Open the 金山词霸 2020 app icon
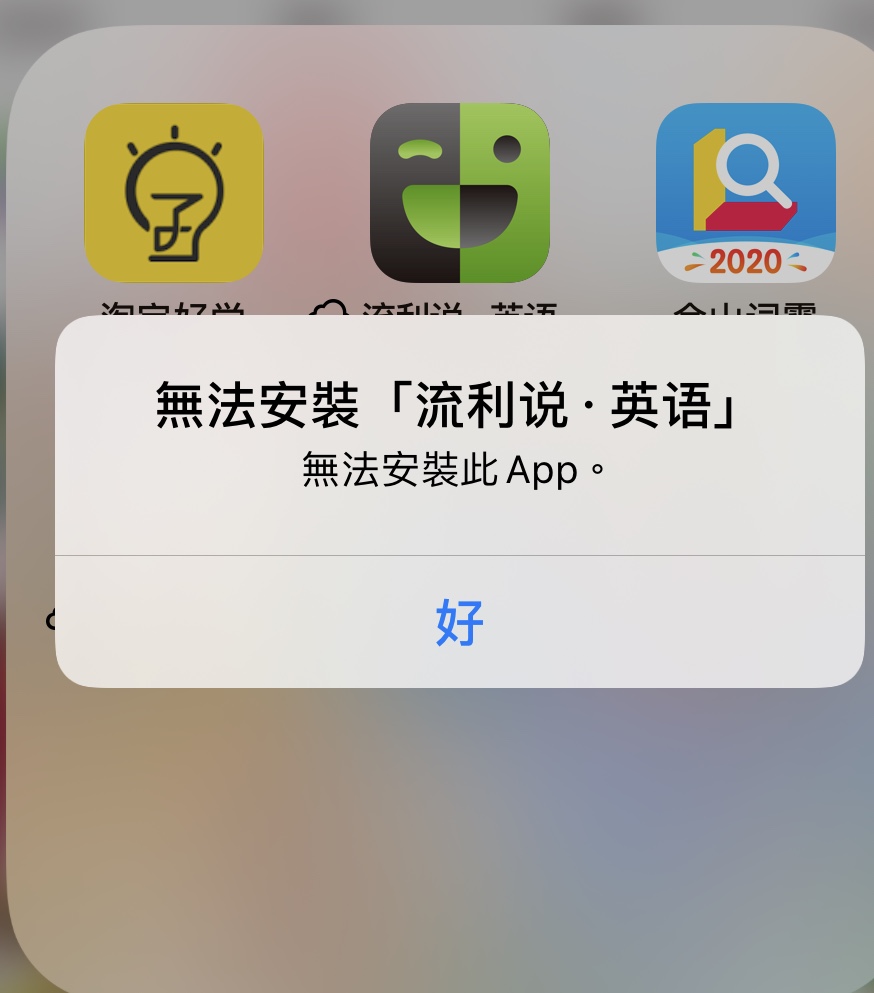The height and width of the screenshot is (993, 874). click(x=745, y=193)
